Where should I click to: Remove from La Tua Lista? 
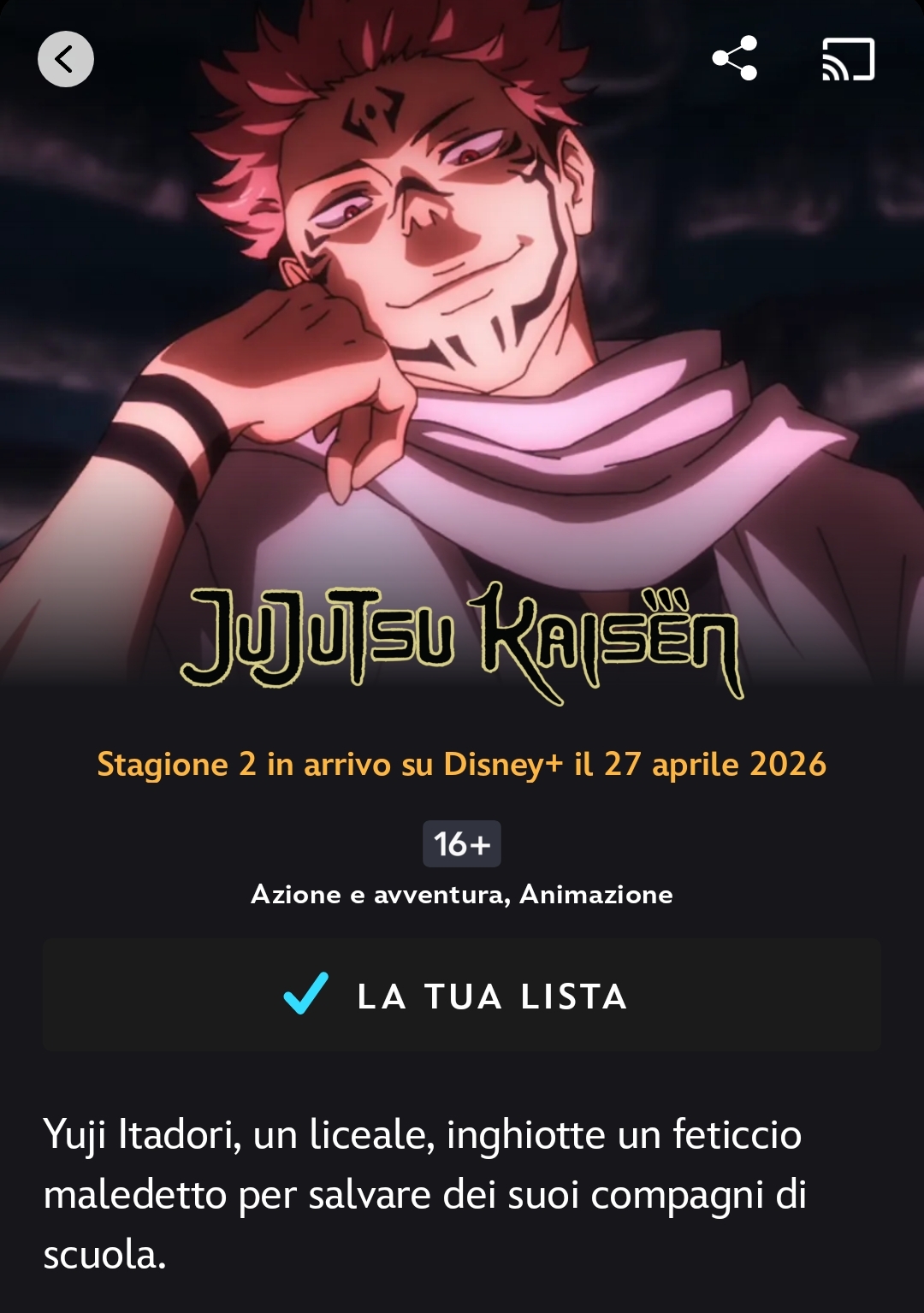click(462, 996)
